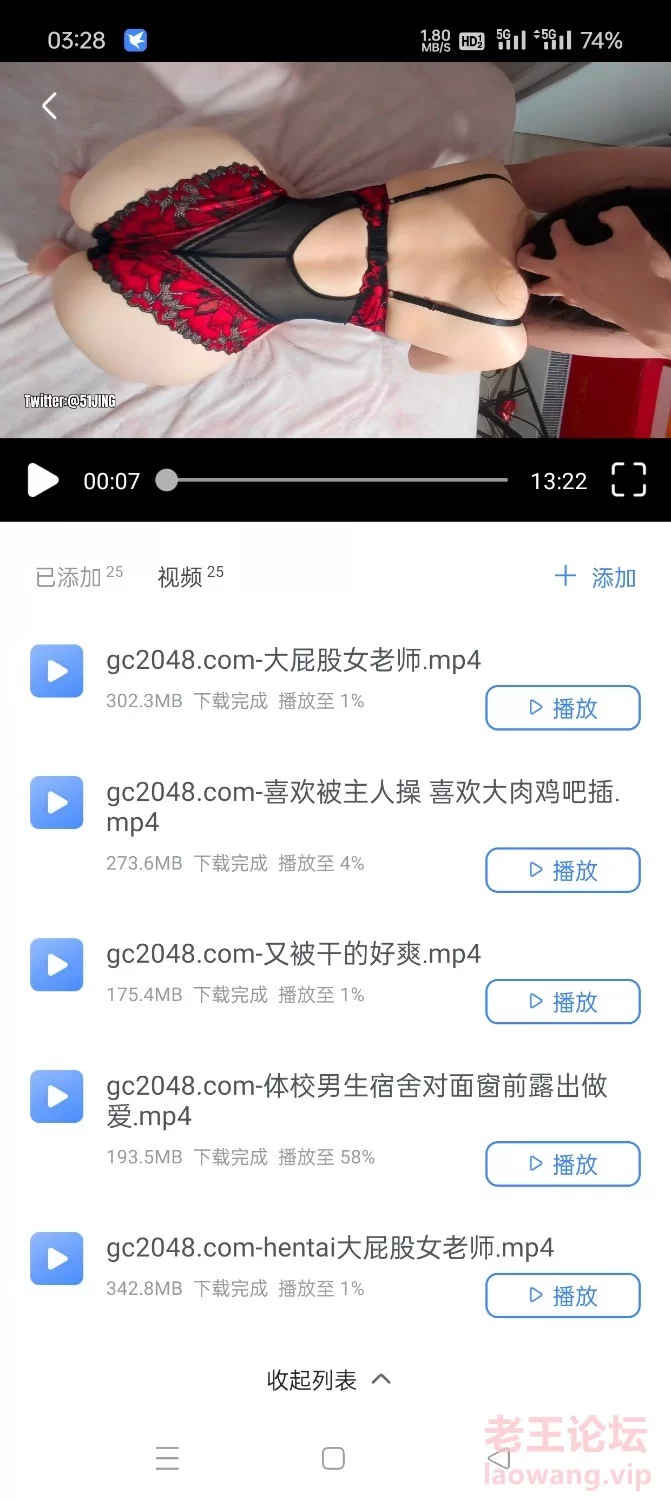Image resolution: width=671 pixels, height=1500 pixels.
Task: Go to the system home screen
Action: tap(333, 1459)
